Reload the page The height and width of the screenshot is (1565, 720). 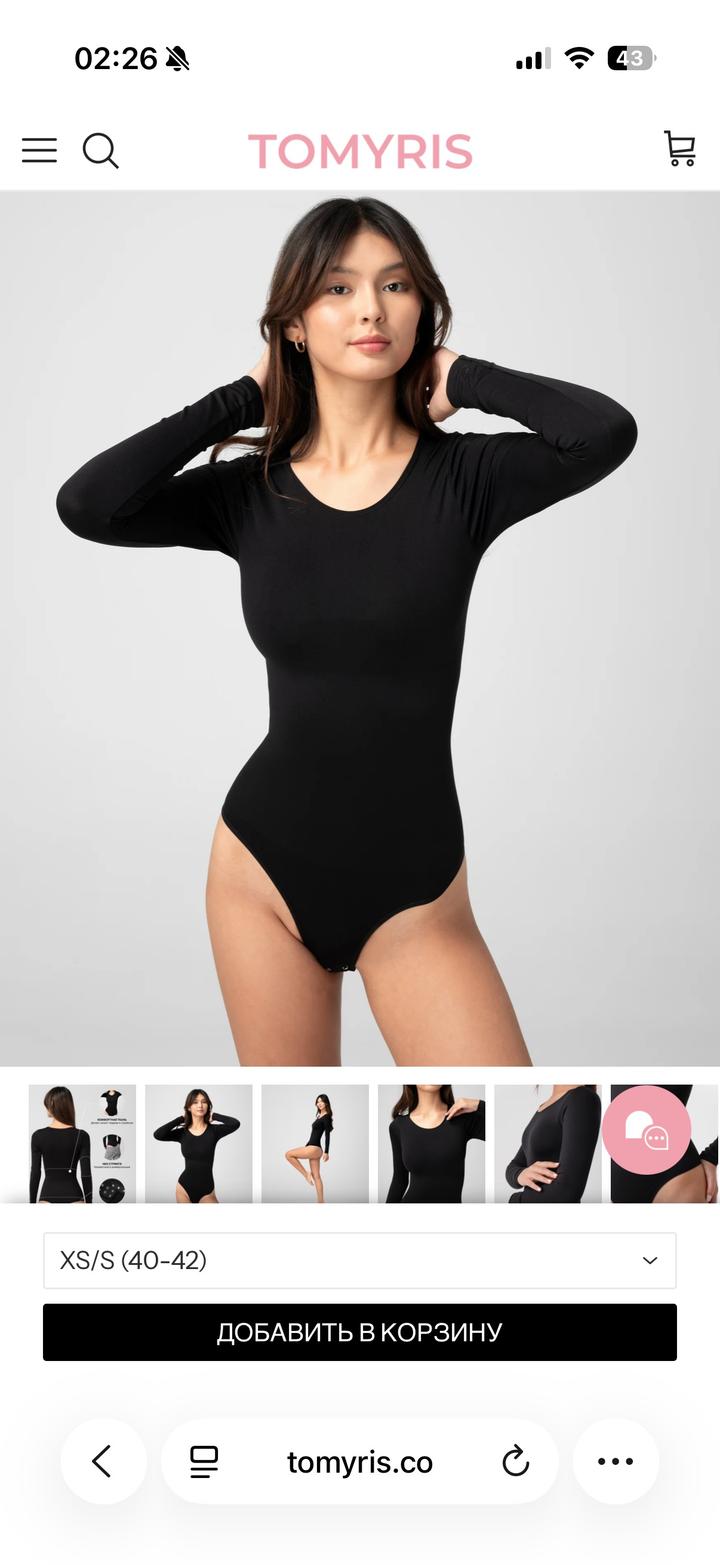(515, 1462)
